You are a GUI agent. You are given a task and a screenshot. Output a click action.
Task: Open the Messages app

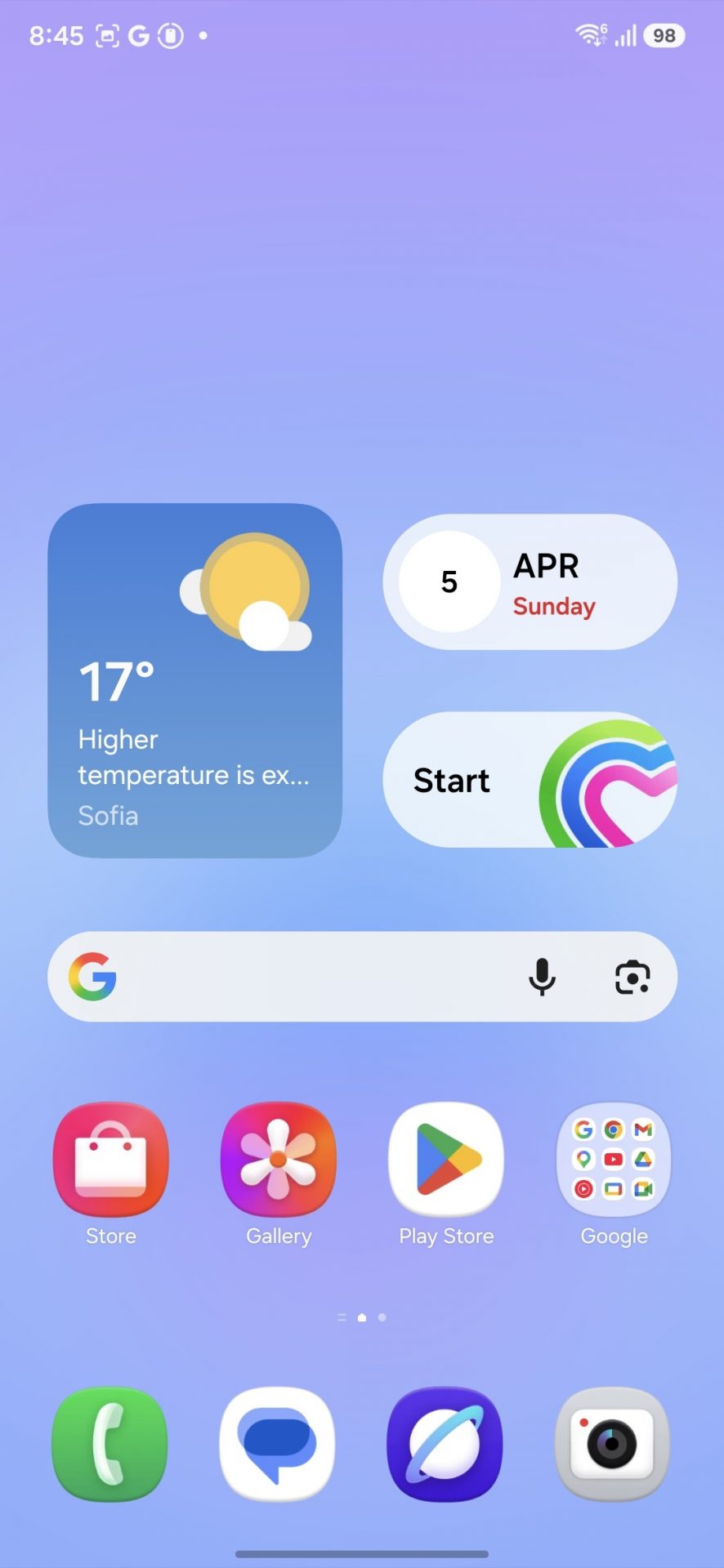coord(278,1444)
